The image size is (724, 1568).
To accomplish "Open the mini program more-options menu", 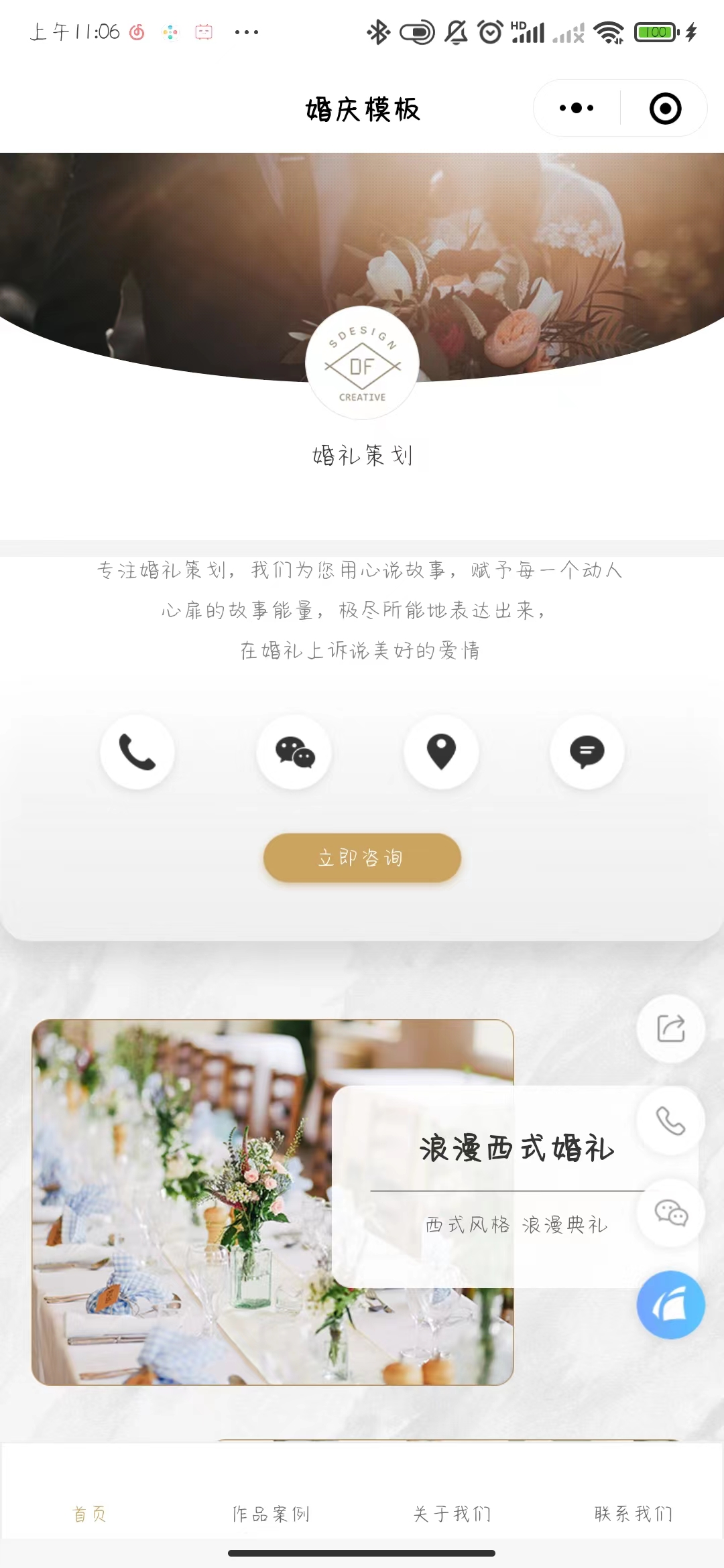I will [x=577, y=108].
